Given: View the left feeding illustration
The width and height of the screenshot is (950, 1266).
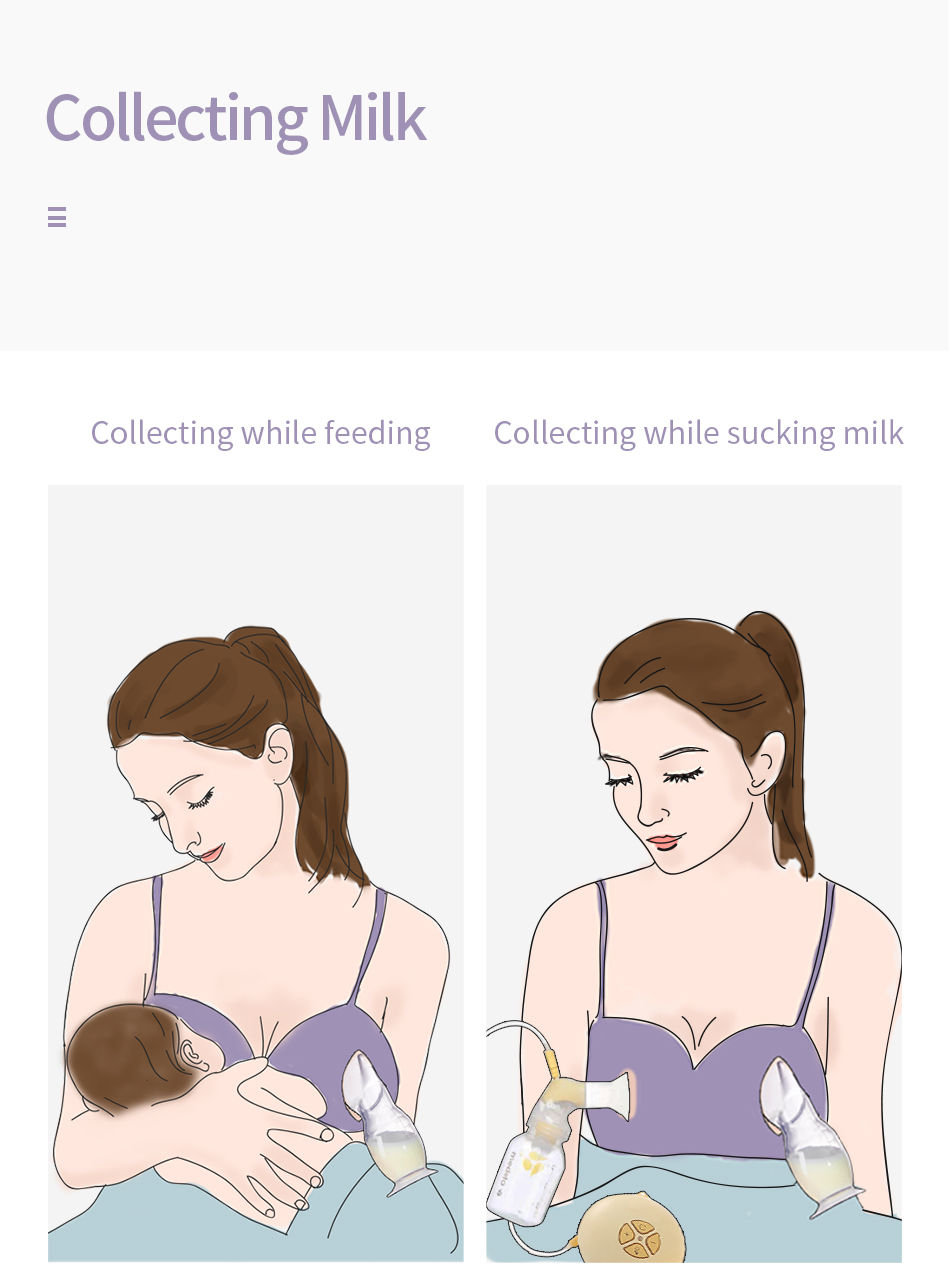Looking at the screenshot, I should 255,870.
